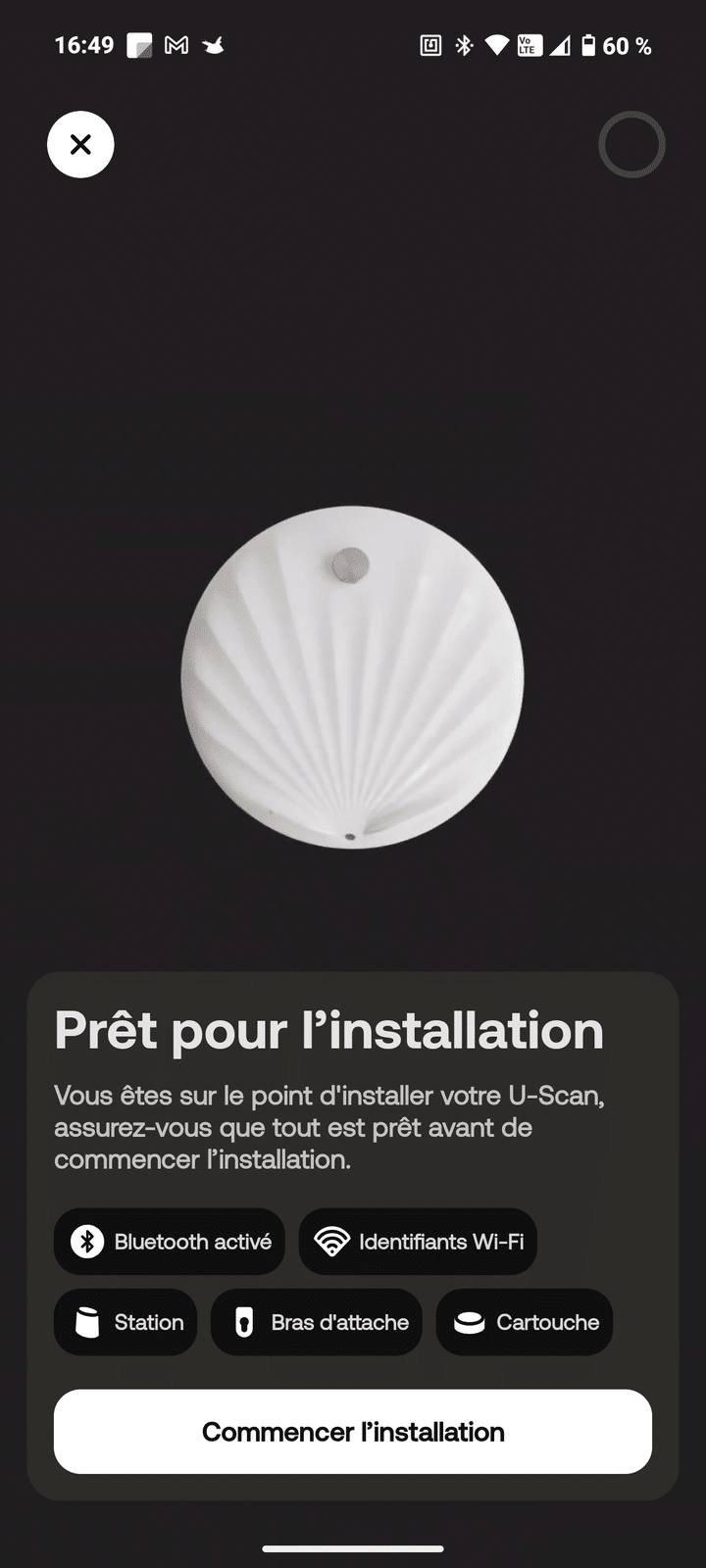The width and height of the screenshot is (706, 1568).
Task: Select the Cartouche chip
Action: [x=525, y=1322]
